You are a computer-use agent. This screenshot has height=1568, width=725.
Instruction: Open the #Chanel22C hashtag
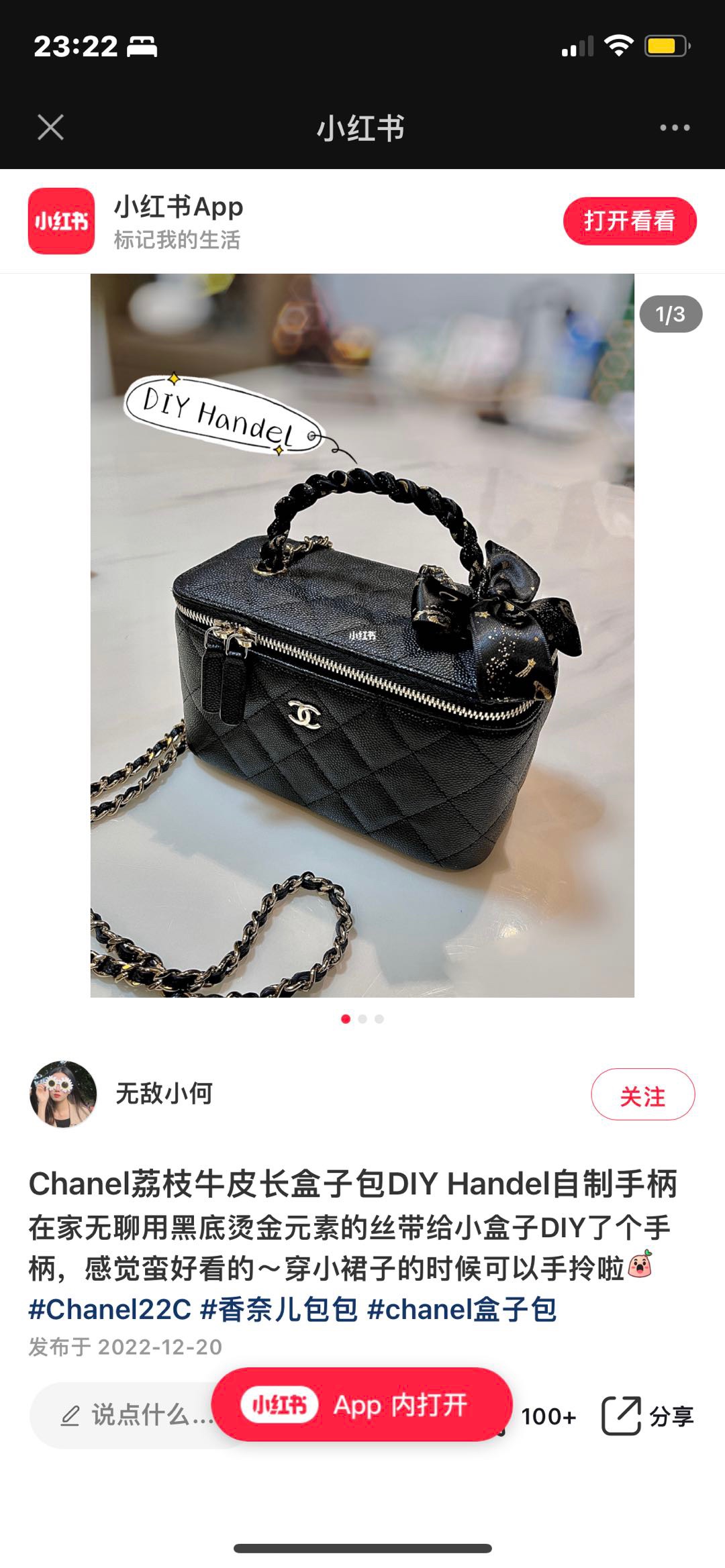pyautogui.click(x=110, y=1309)
